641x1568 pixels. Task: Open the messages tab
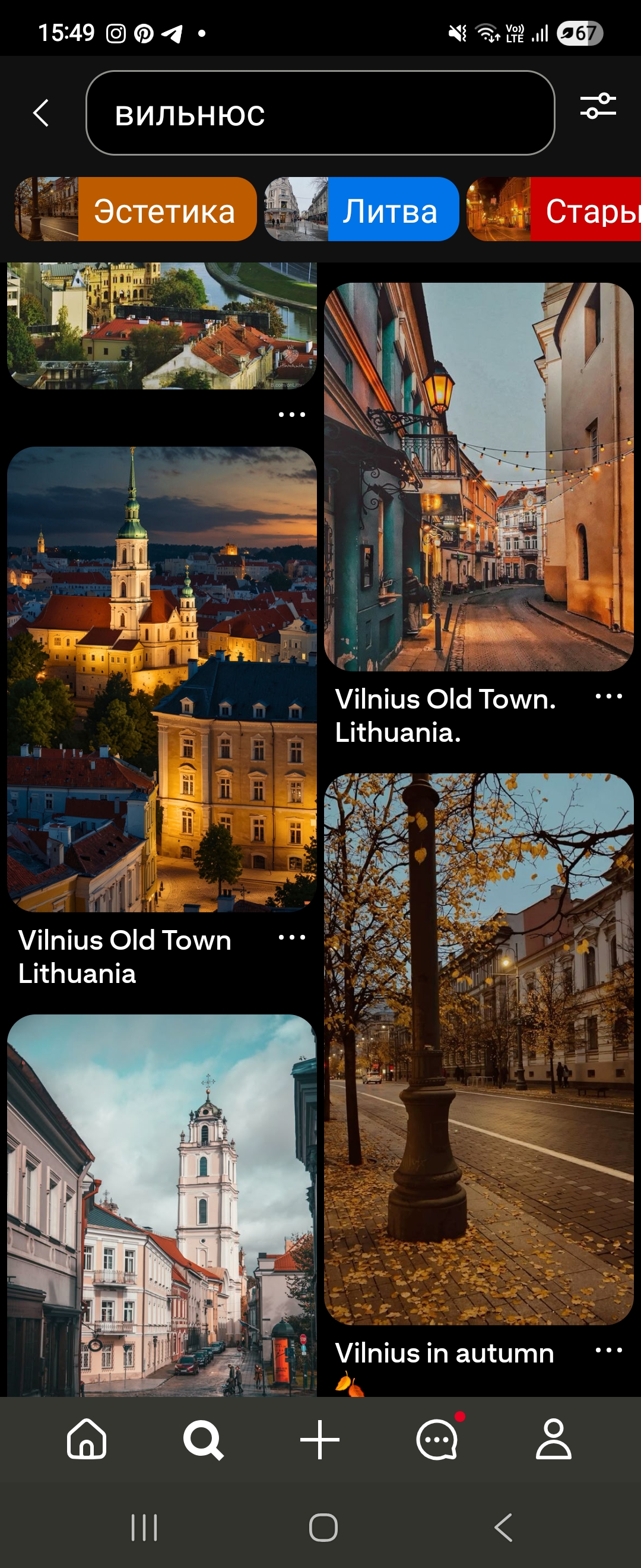[x=437, y=1440]
